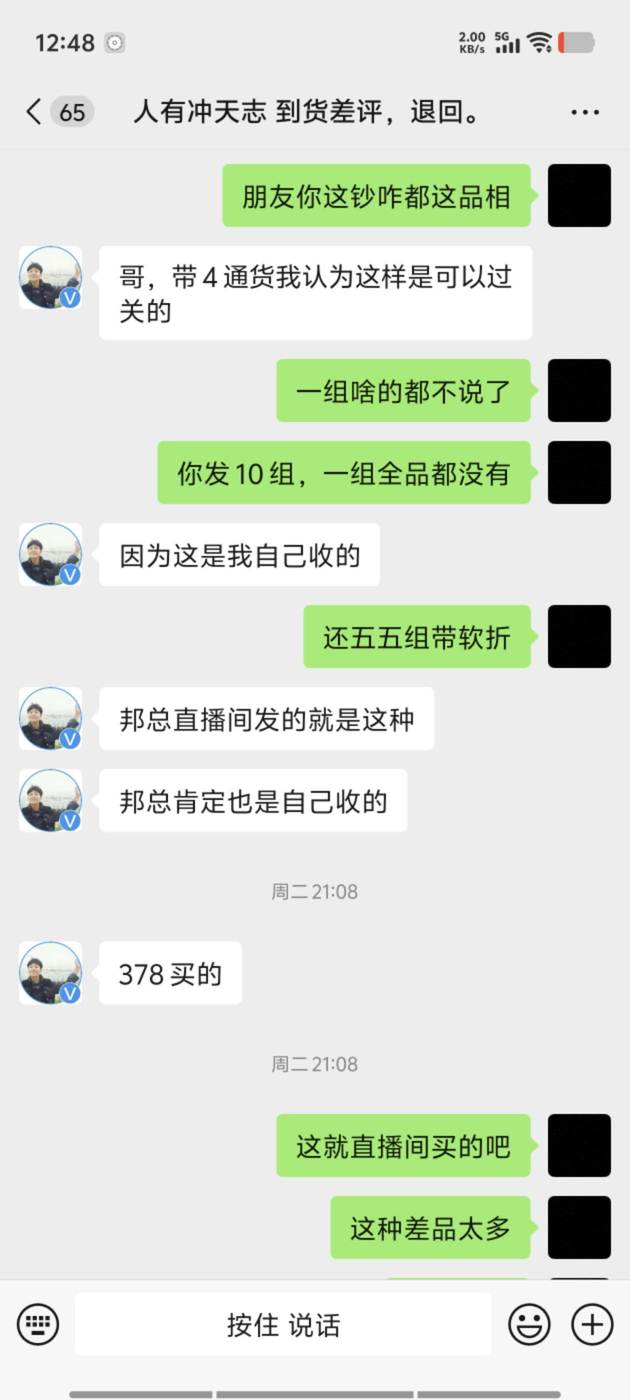
Task: Open the chat info overflow menu
Action: (585, 112)
